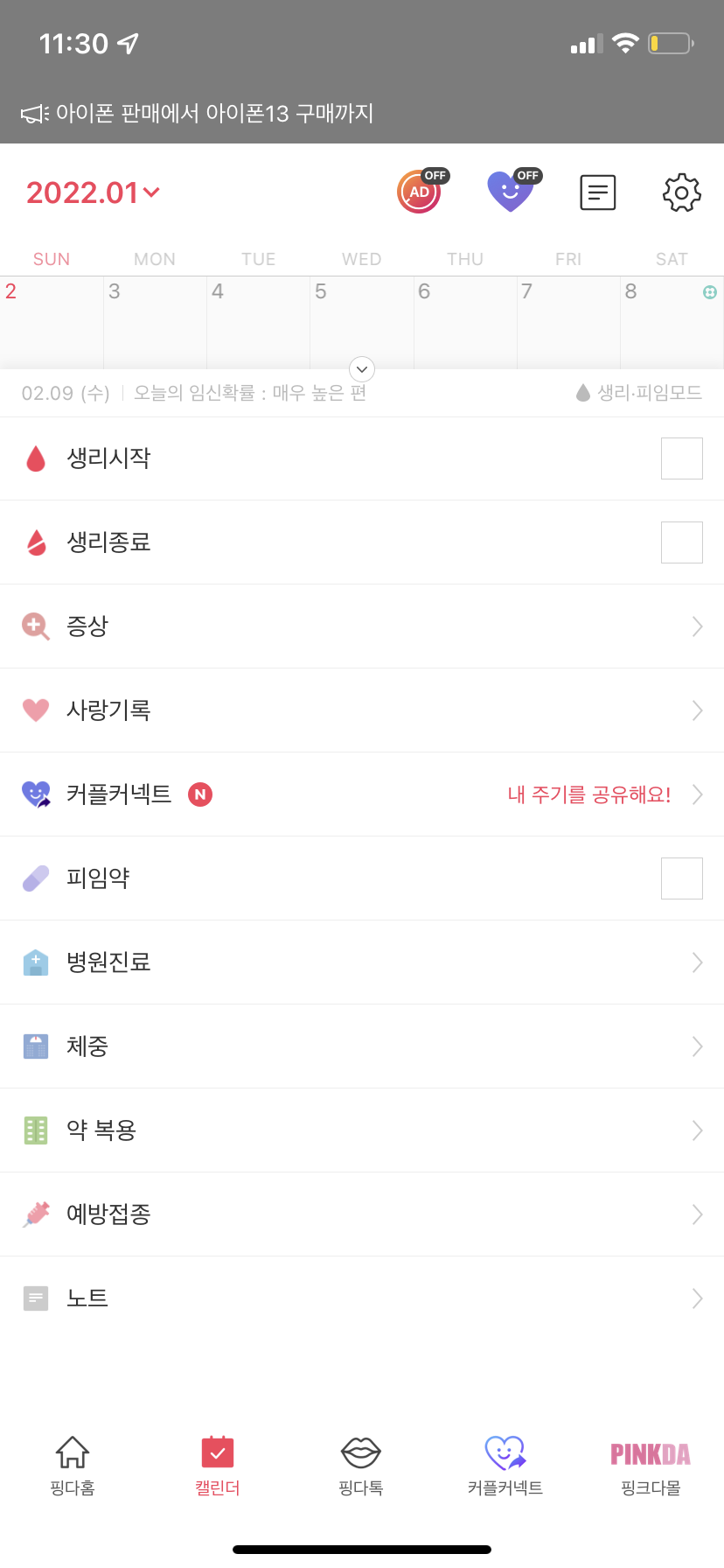The image size is (724, 1568).
Task: Open the 커플커넥트 row to share cycle
Action: pos(362,794)
